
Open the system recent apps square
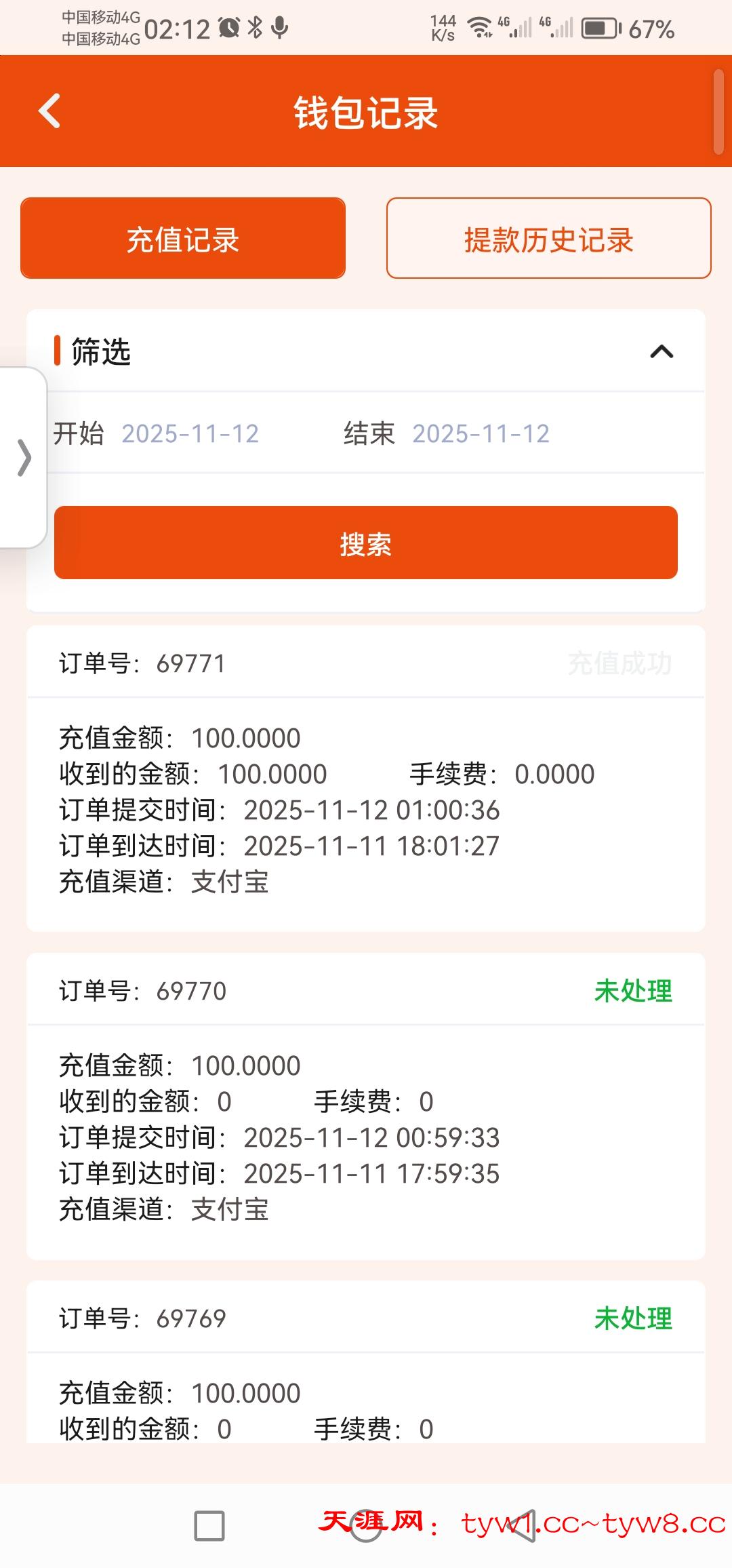(209, 1526)
